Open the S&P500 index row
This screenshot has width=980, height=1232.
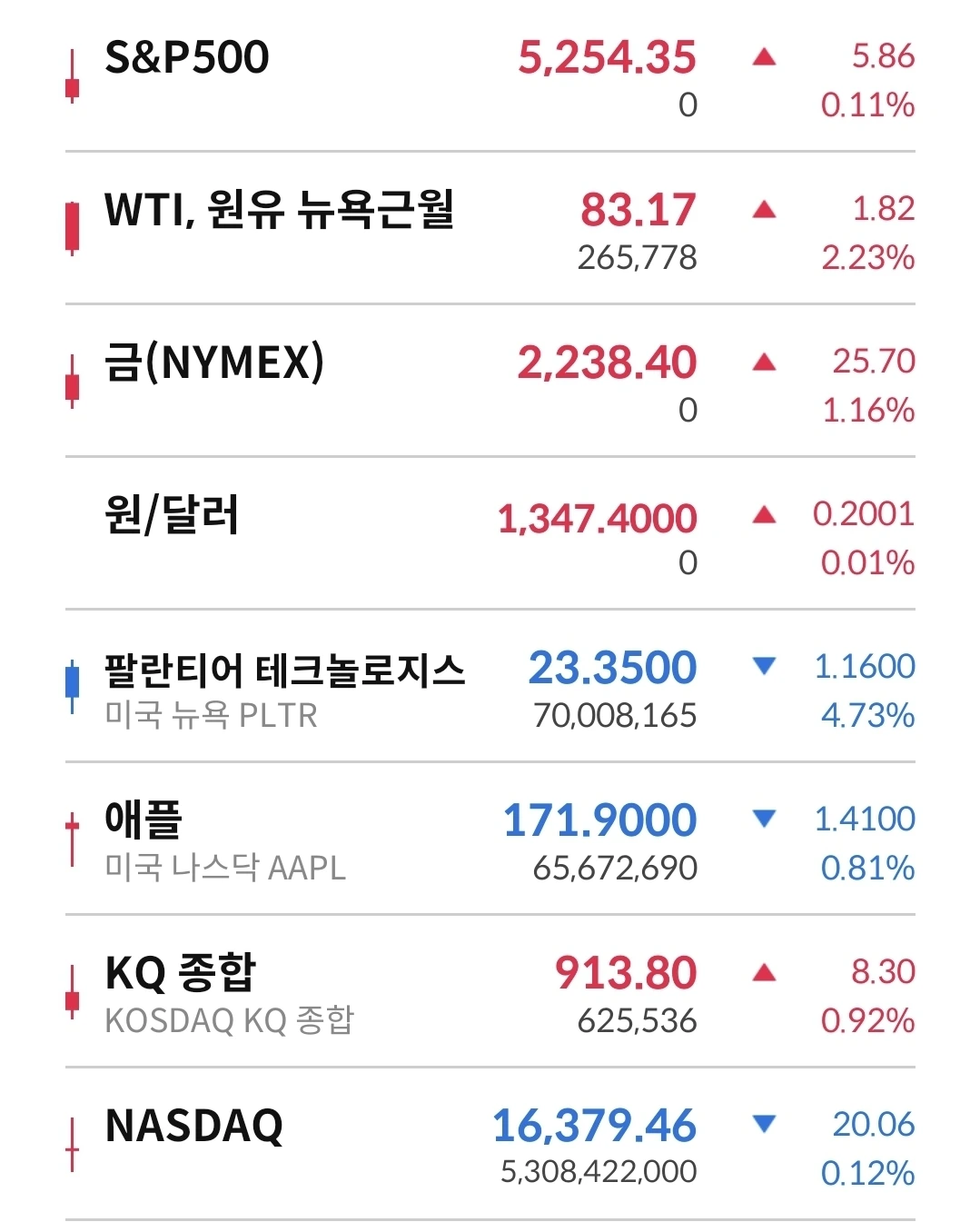(490, 76)
